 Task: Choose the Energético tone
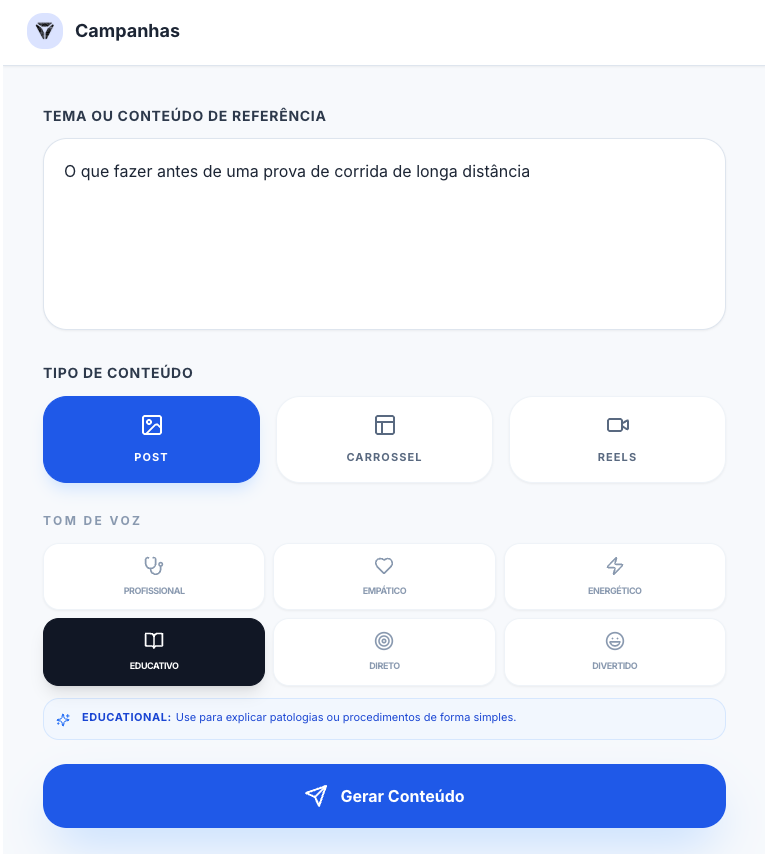point(615,576)
